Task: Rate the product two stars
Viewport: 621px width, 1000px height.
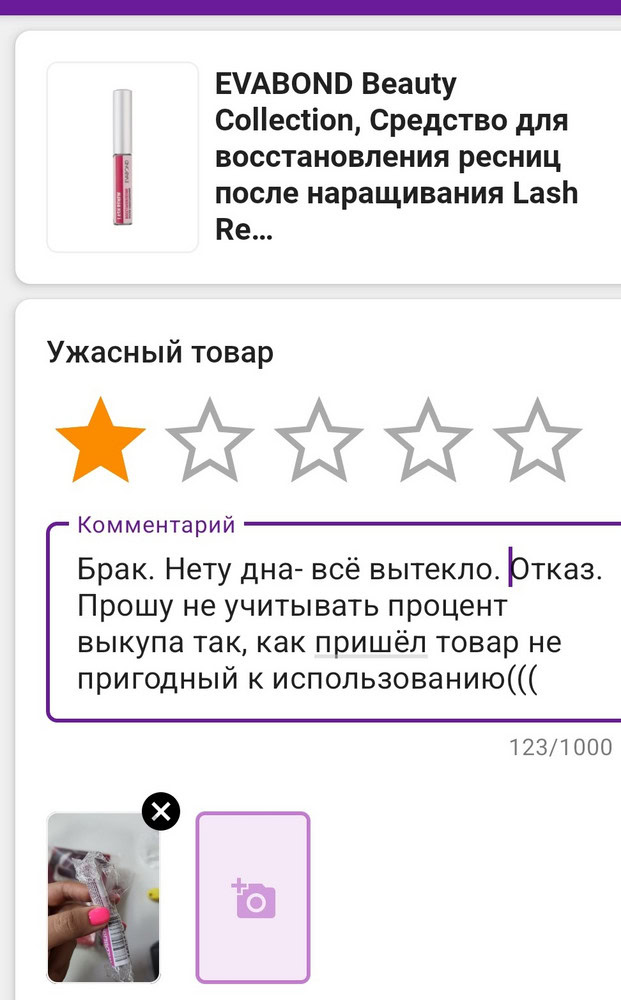Action: 209,441
